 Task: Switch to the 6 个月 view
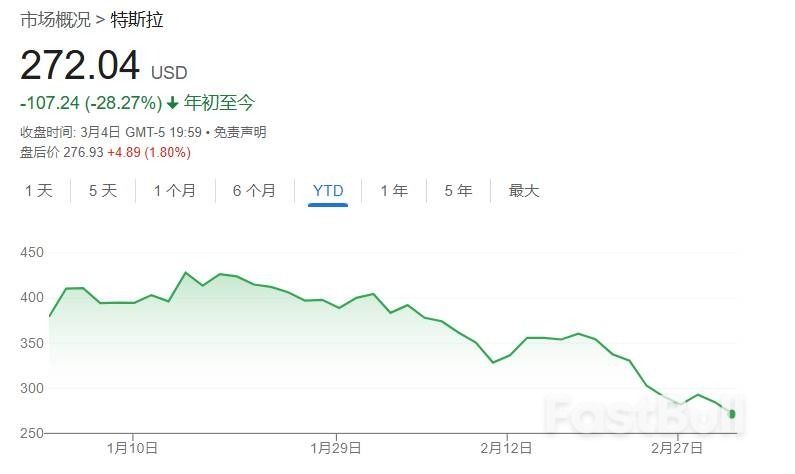(254, 191)
